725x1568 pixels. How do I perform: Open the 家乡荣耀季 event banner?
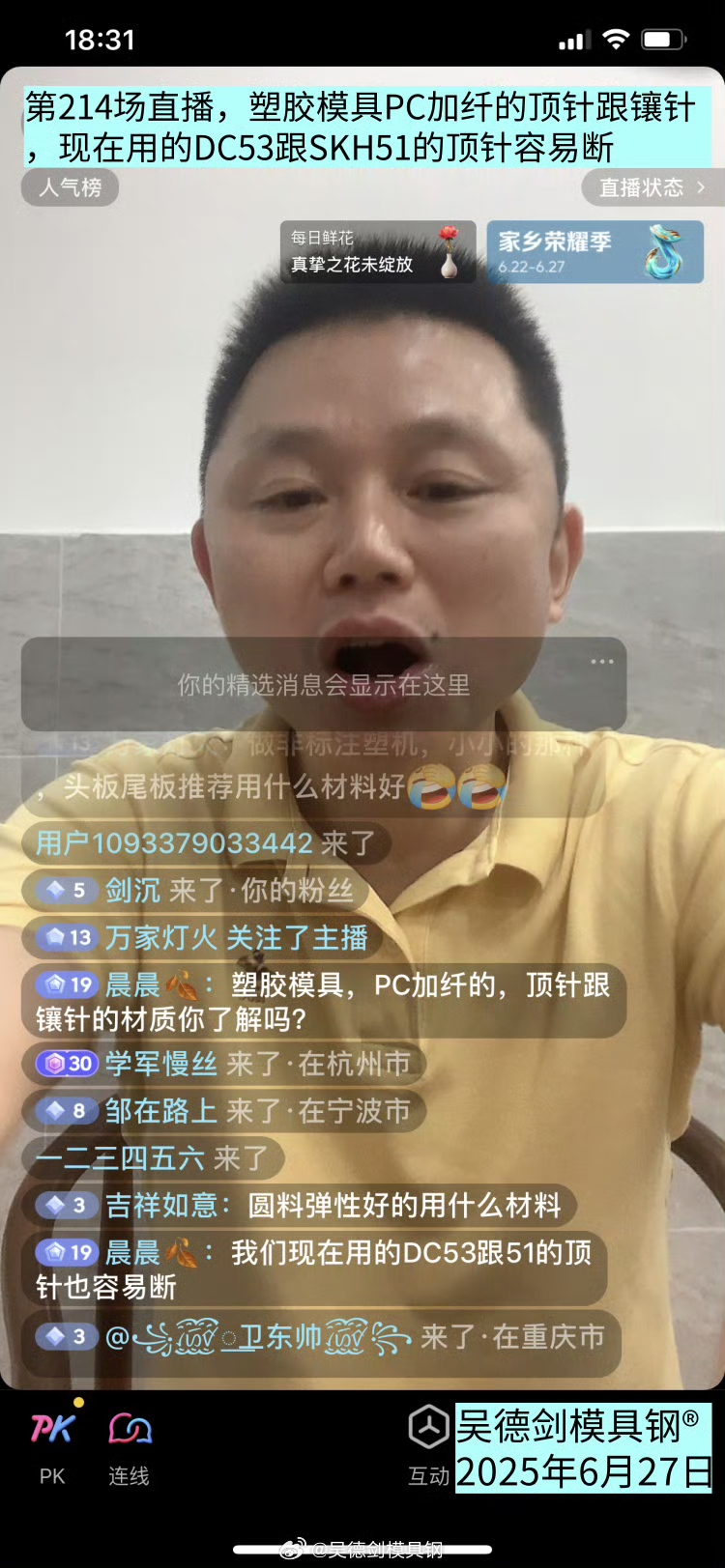[x=594, y=252]
